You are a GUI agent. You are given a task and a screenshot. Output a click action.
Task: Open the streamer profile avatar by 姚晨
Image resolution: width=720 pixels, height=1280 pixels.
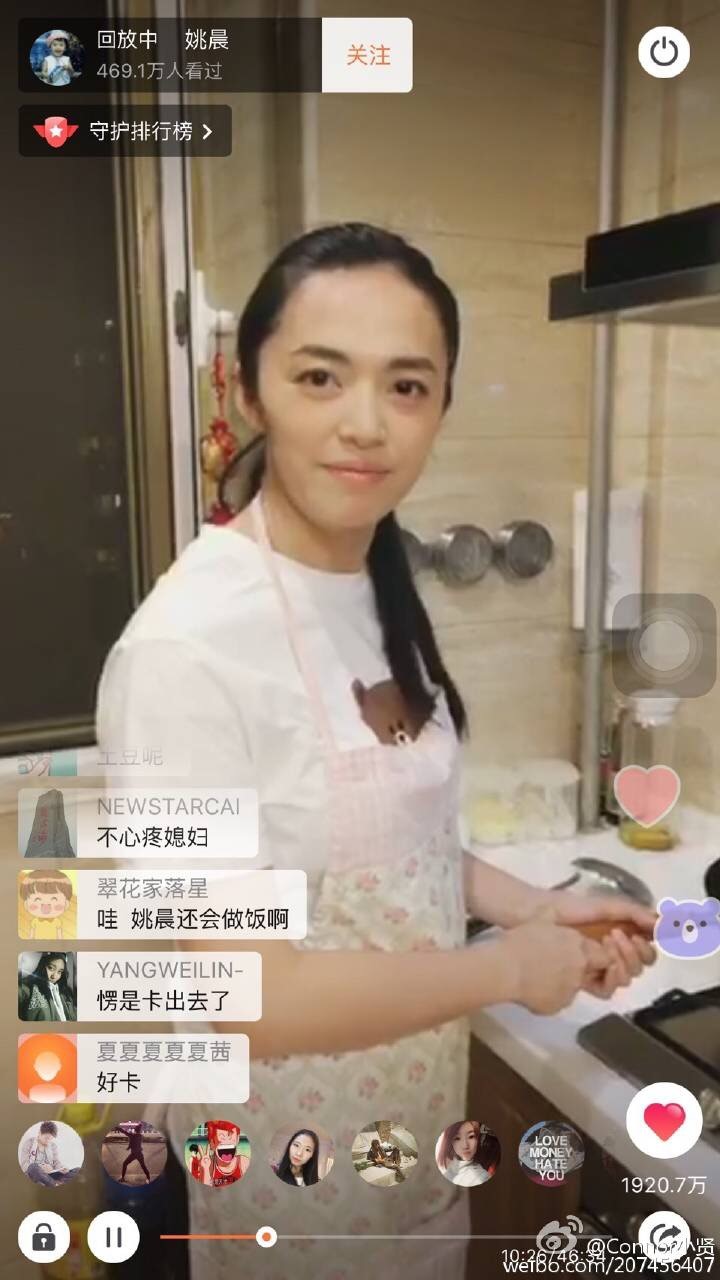click(57, 56)
